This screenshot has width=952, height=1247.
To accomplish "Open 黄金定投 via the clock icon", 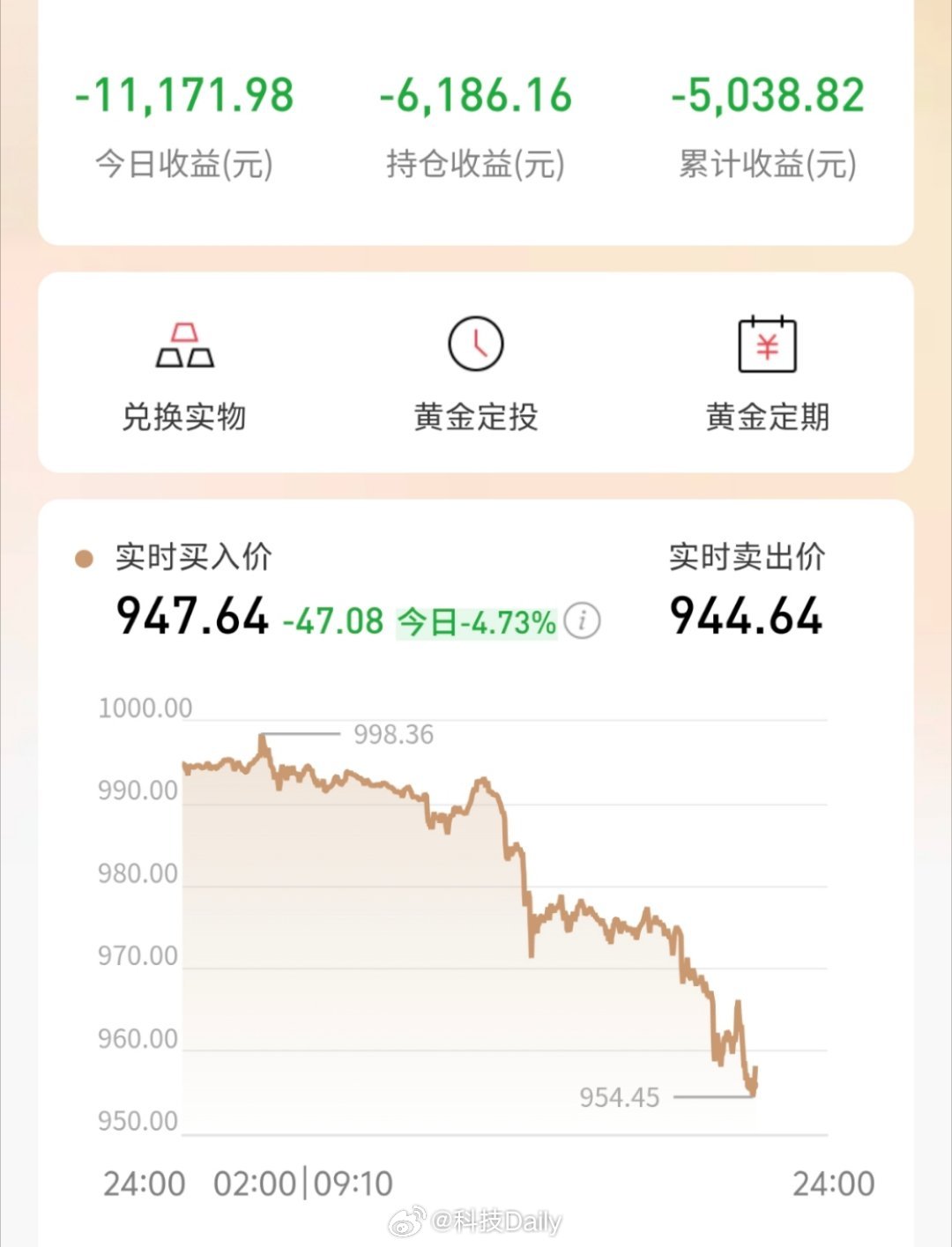I will (x=475, y=344).
